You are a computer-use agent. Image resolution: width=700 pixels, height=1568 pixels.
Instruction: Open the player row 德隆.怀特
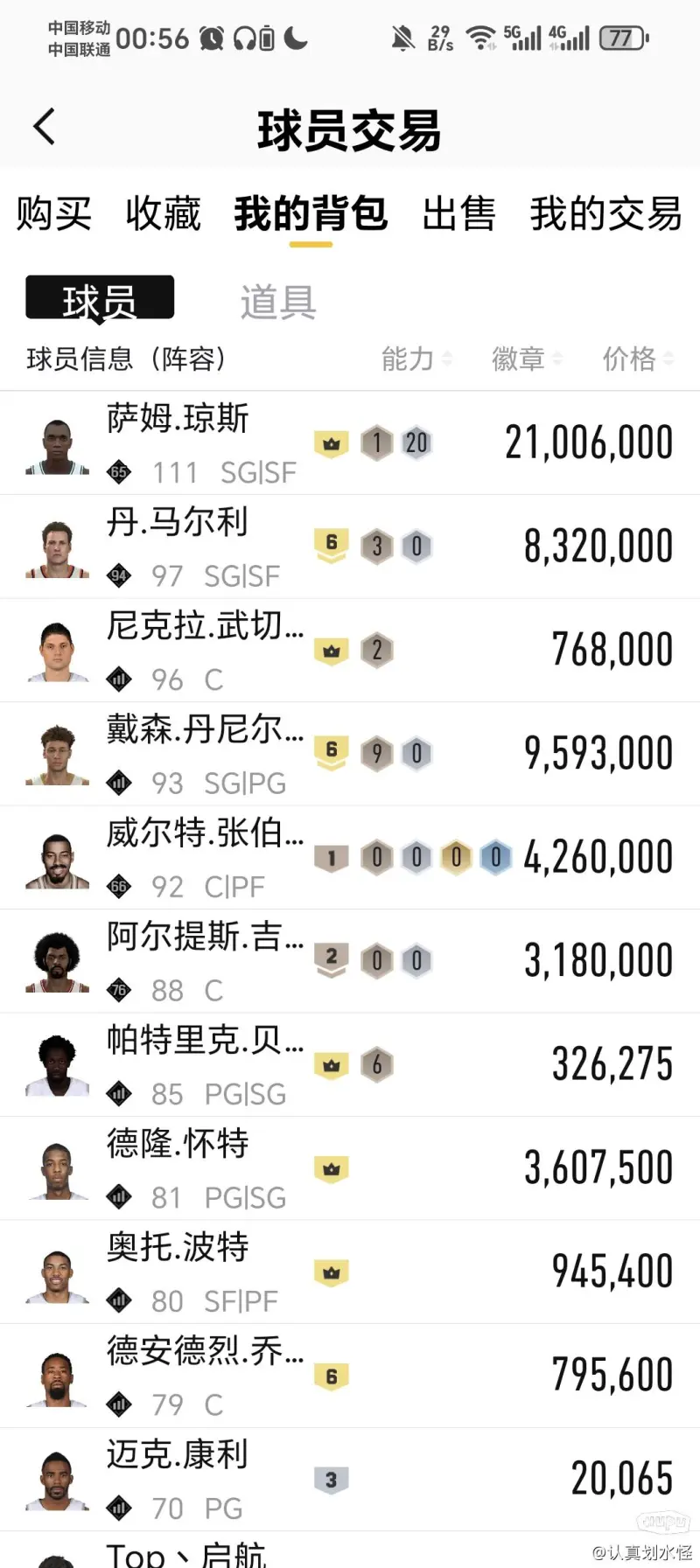(x=350, y=1168)
